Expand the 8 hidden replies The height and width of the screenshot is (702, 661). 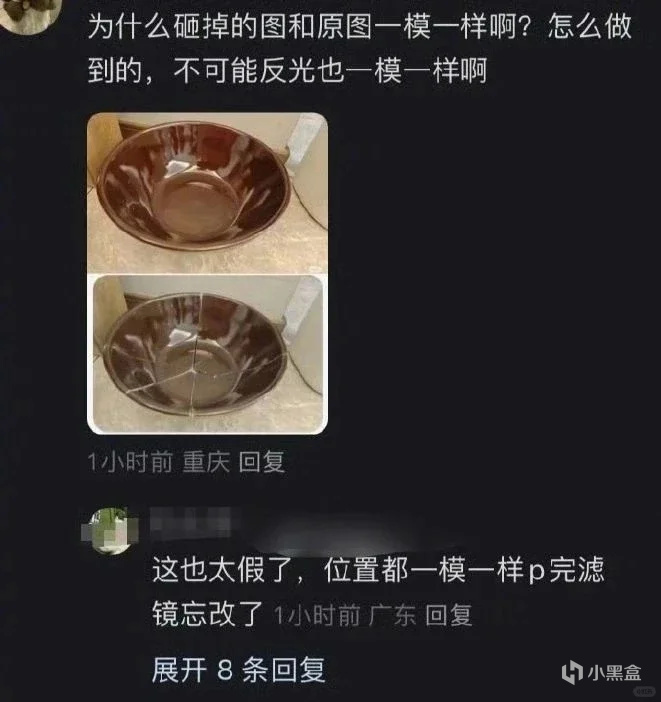coord(238,669)
